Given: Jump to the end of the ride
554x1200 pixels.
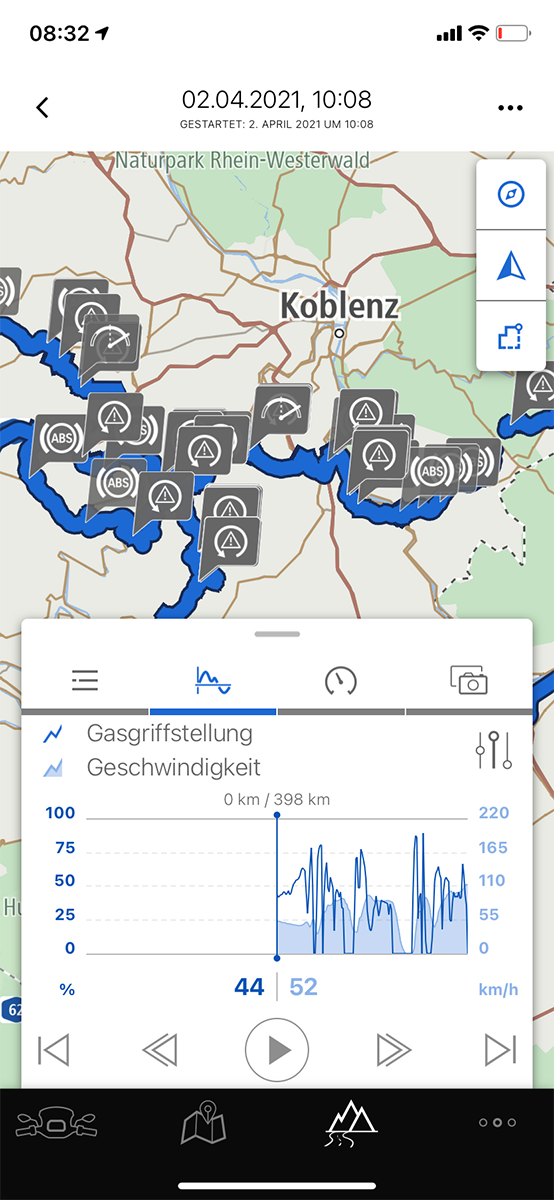Looking at the screenshot, I should tap(500, 1049).
